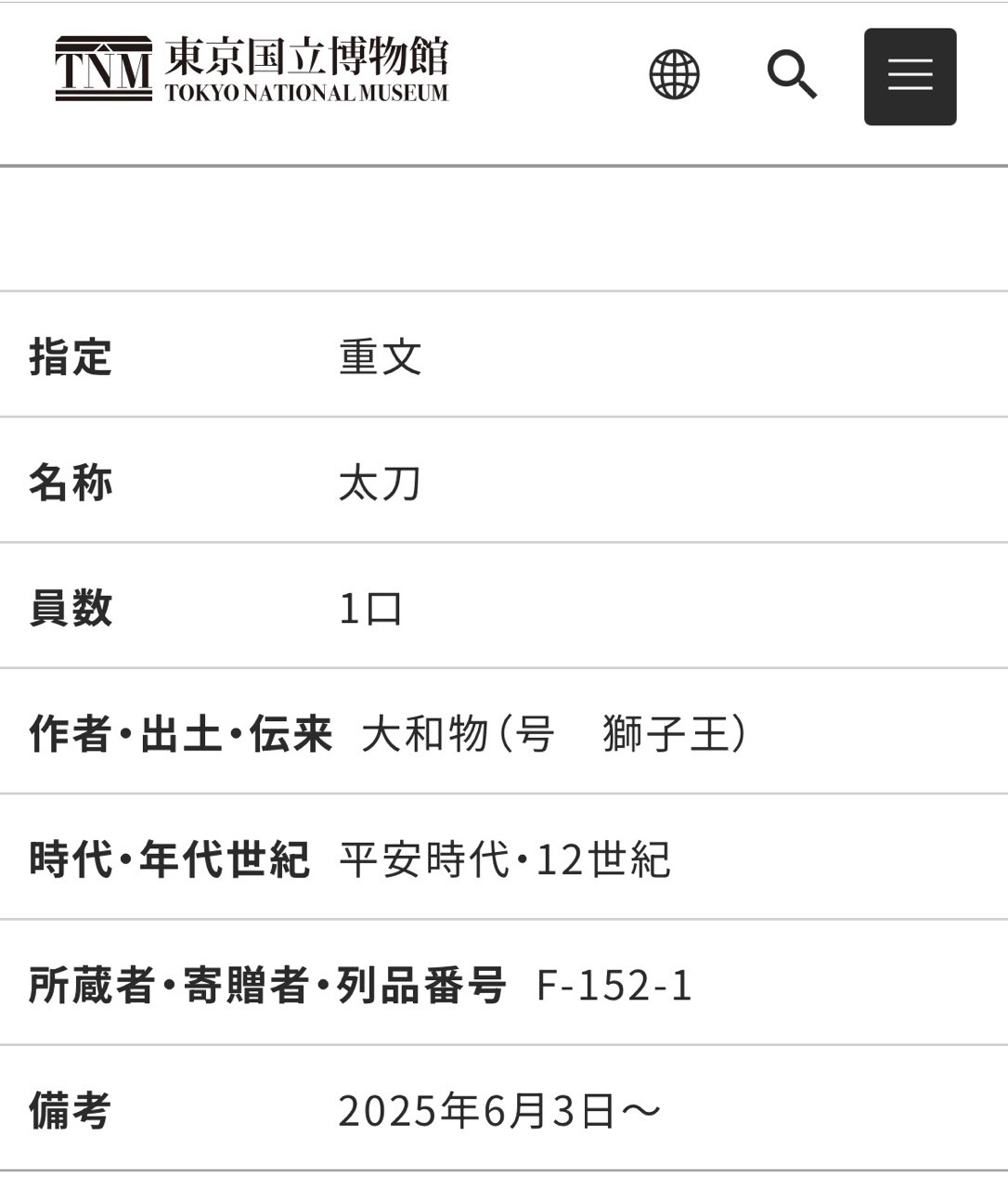Go to Tokyo National Museum homepage

click(252, 69)
